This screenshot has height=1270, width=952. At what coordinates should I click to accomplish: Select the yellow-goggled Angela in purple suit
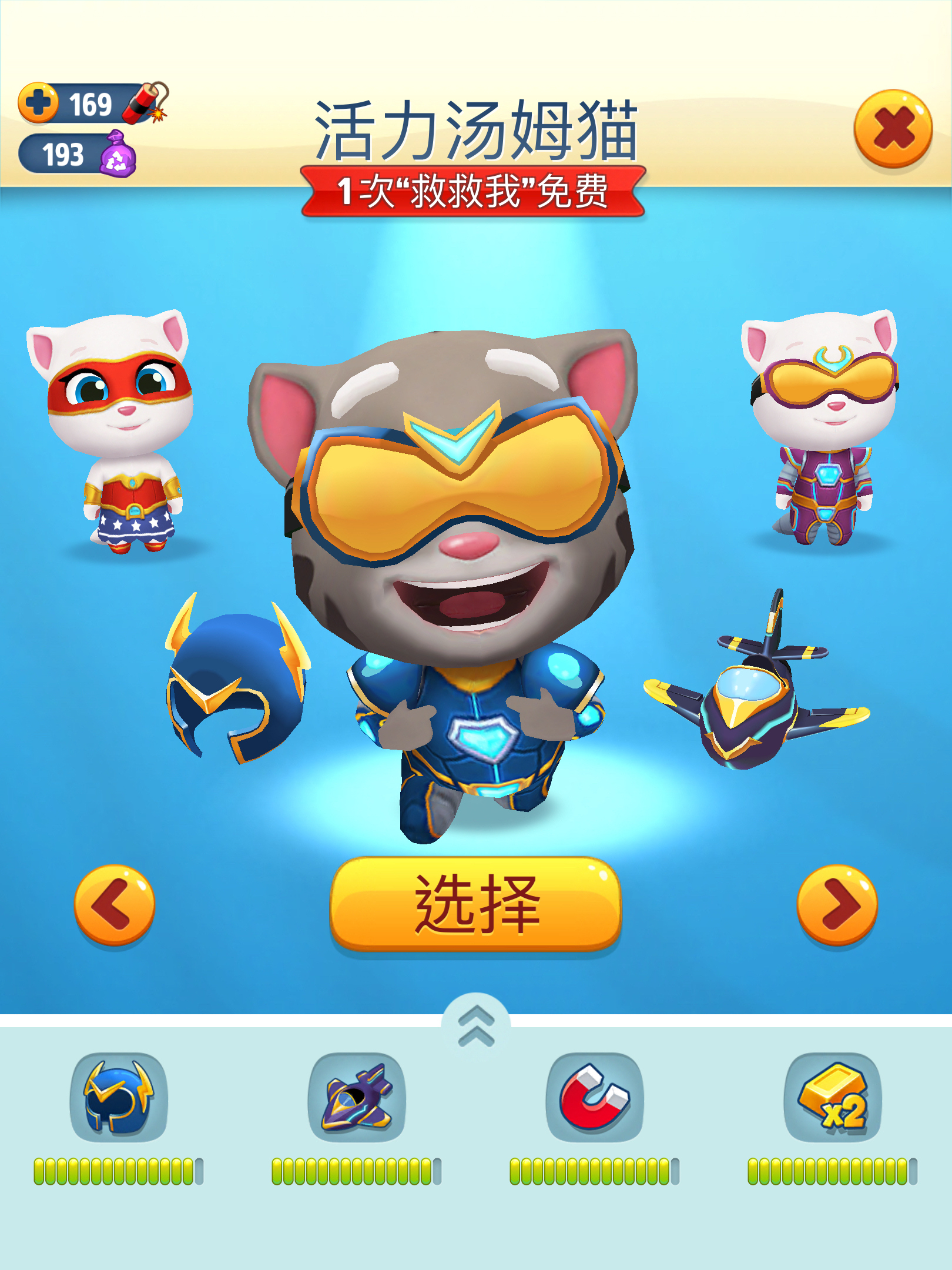pyautogui.click(x=823, y=429)
